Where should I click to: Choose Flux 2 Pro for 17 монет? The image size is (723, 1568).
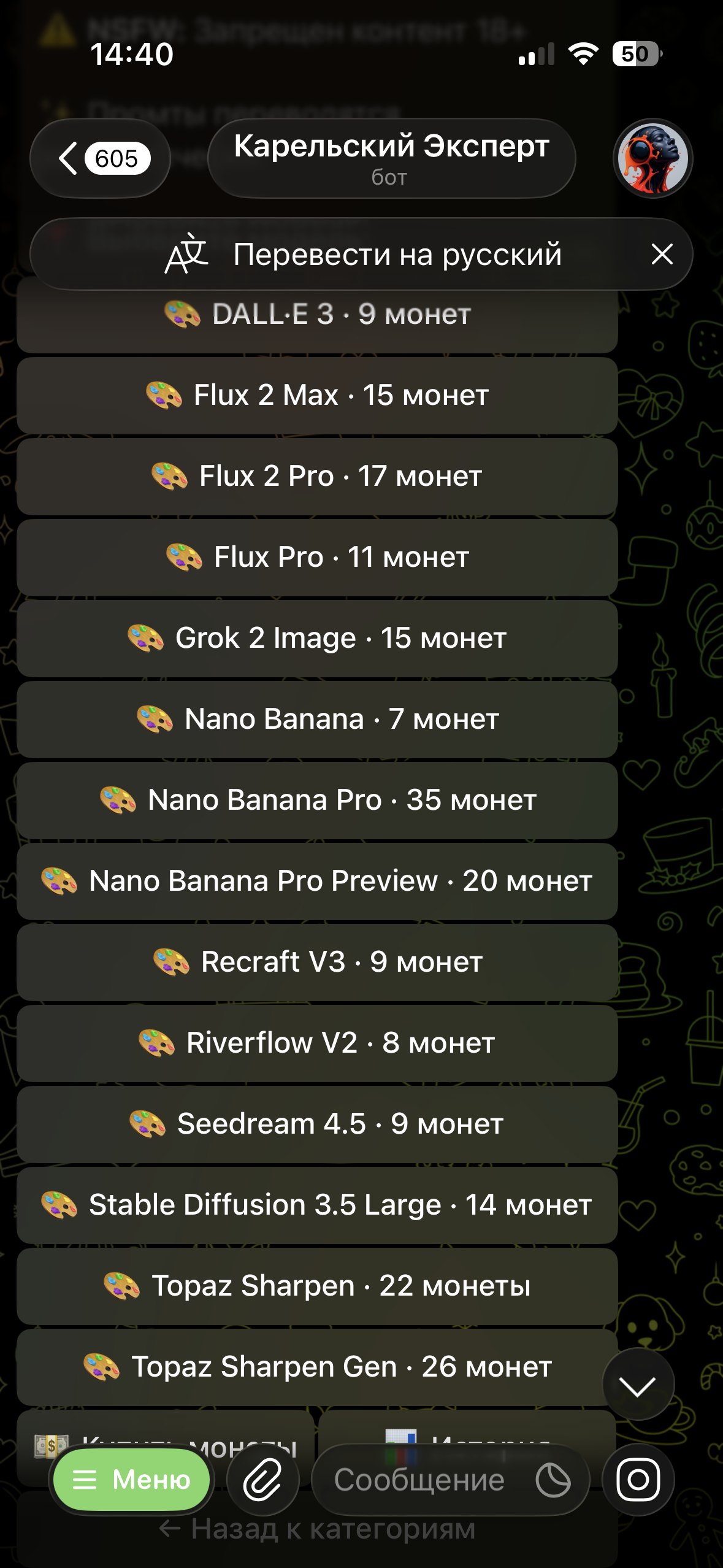tap(317, 476)
